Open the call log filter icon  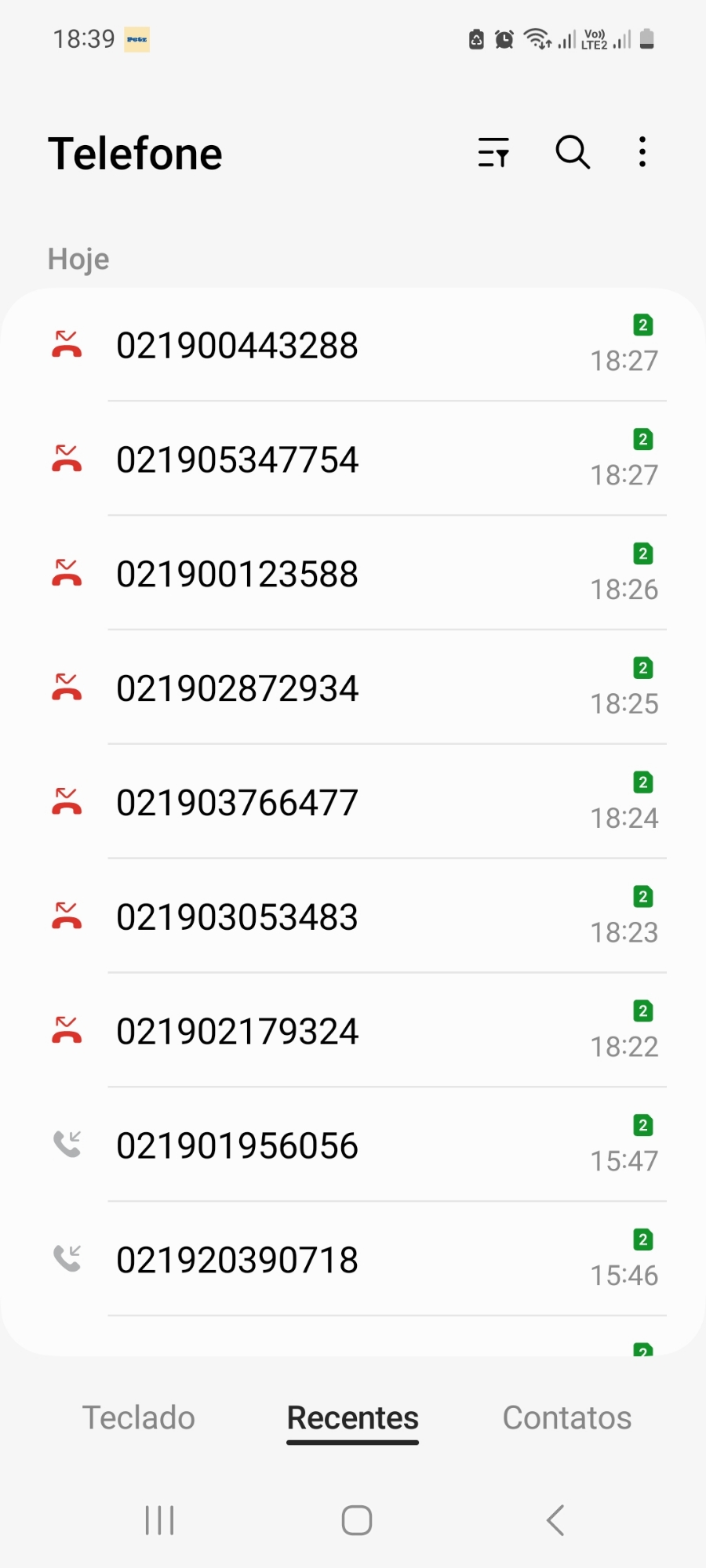coord(493,152)
